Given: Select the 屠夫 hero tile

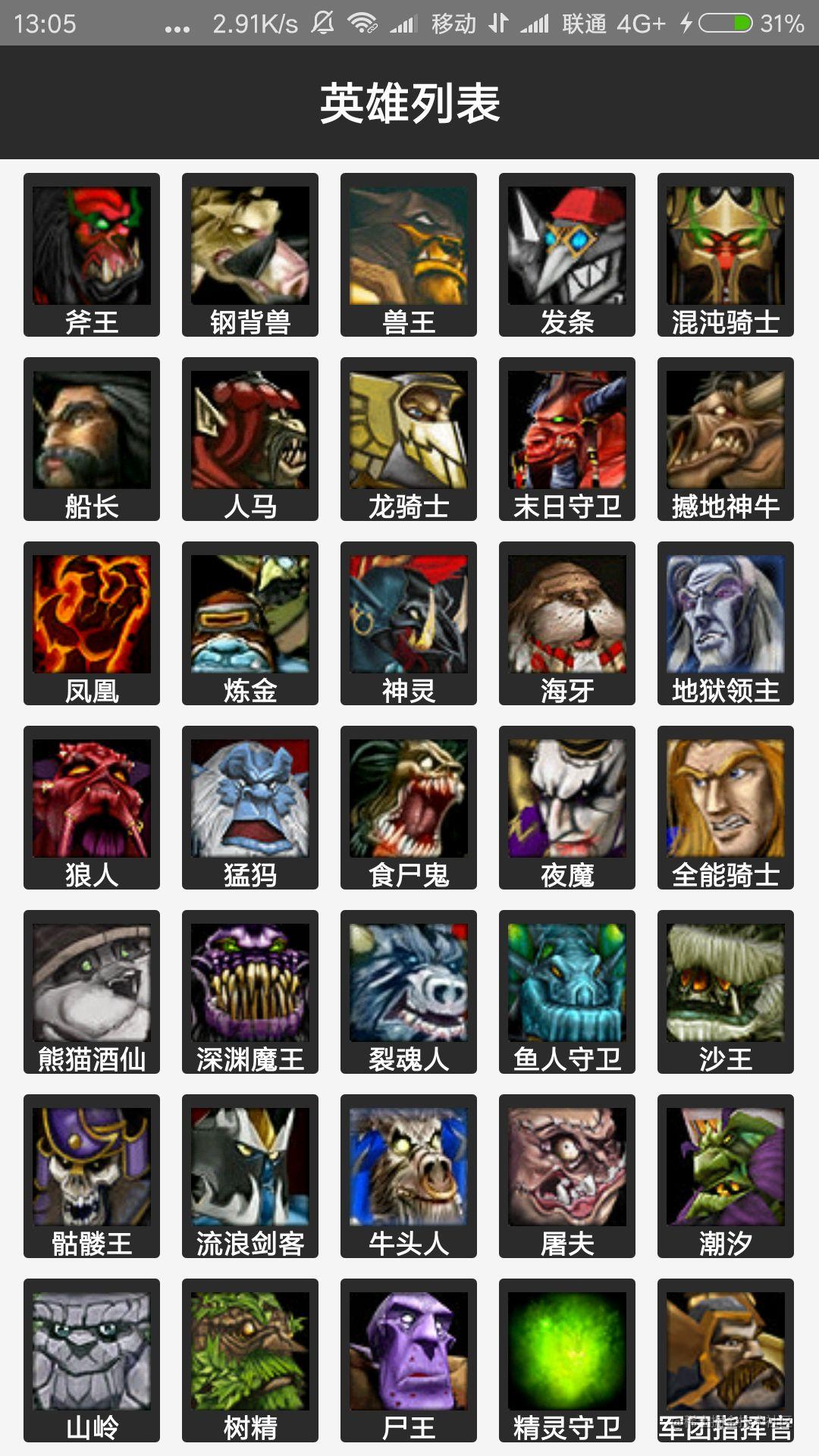Looking at the screenshot, I should click(567, 1176).
